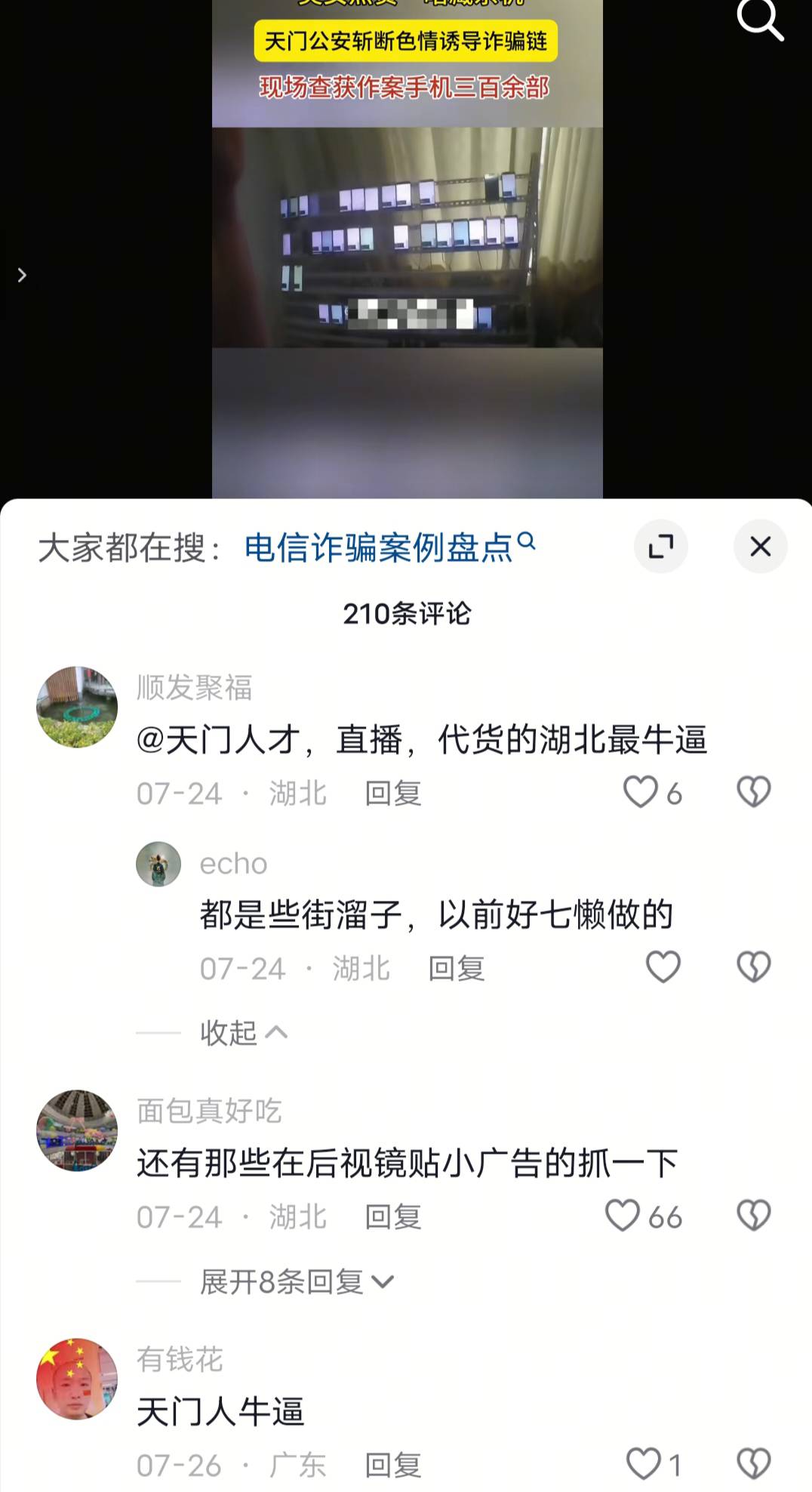Dislike 顺发聚福's comment
The width and height of the screenshot is (812, 1492).
tap(753, 792)
